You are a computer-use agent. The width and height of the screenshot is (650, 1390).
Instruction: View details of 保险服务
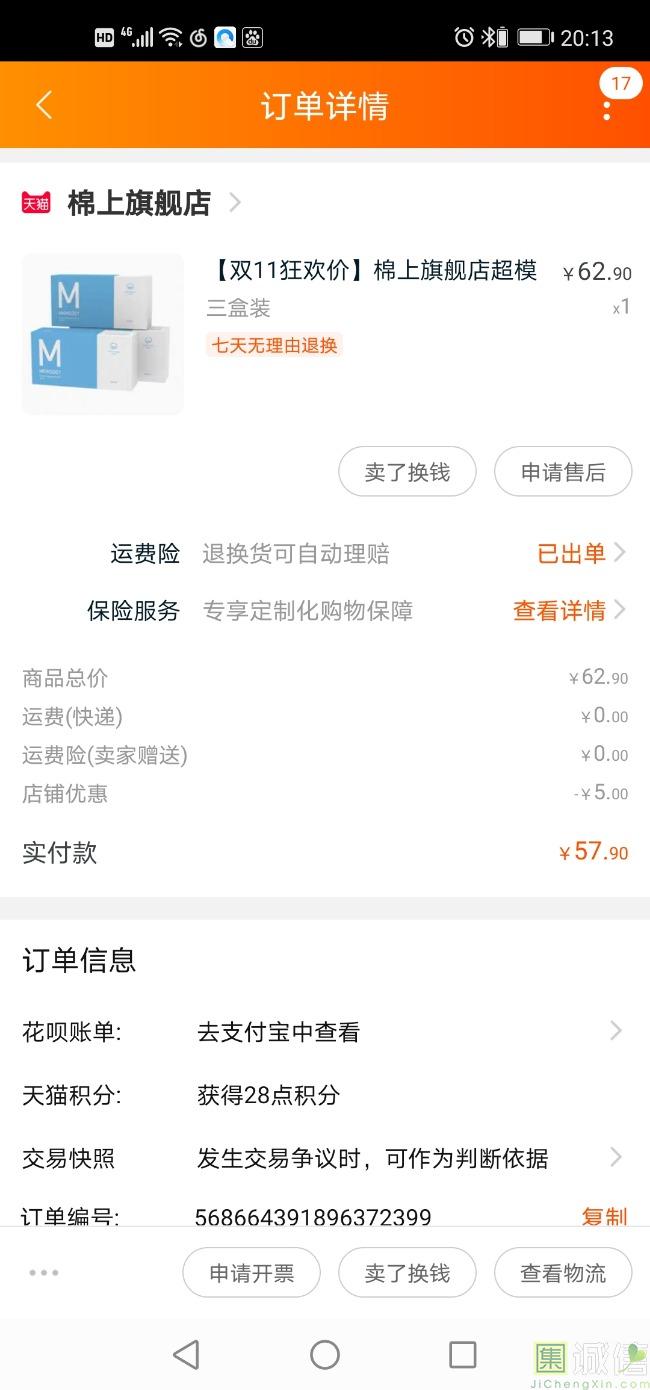click(568, 610)
